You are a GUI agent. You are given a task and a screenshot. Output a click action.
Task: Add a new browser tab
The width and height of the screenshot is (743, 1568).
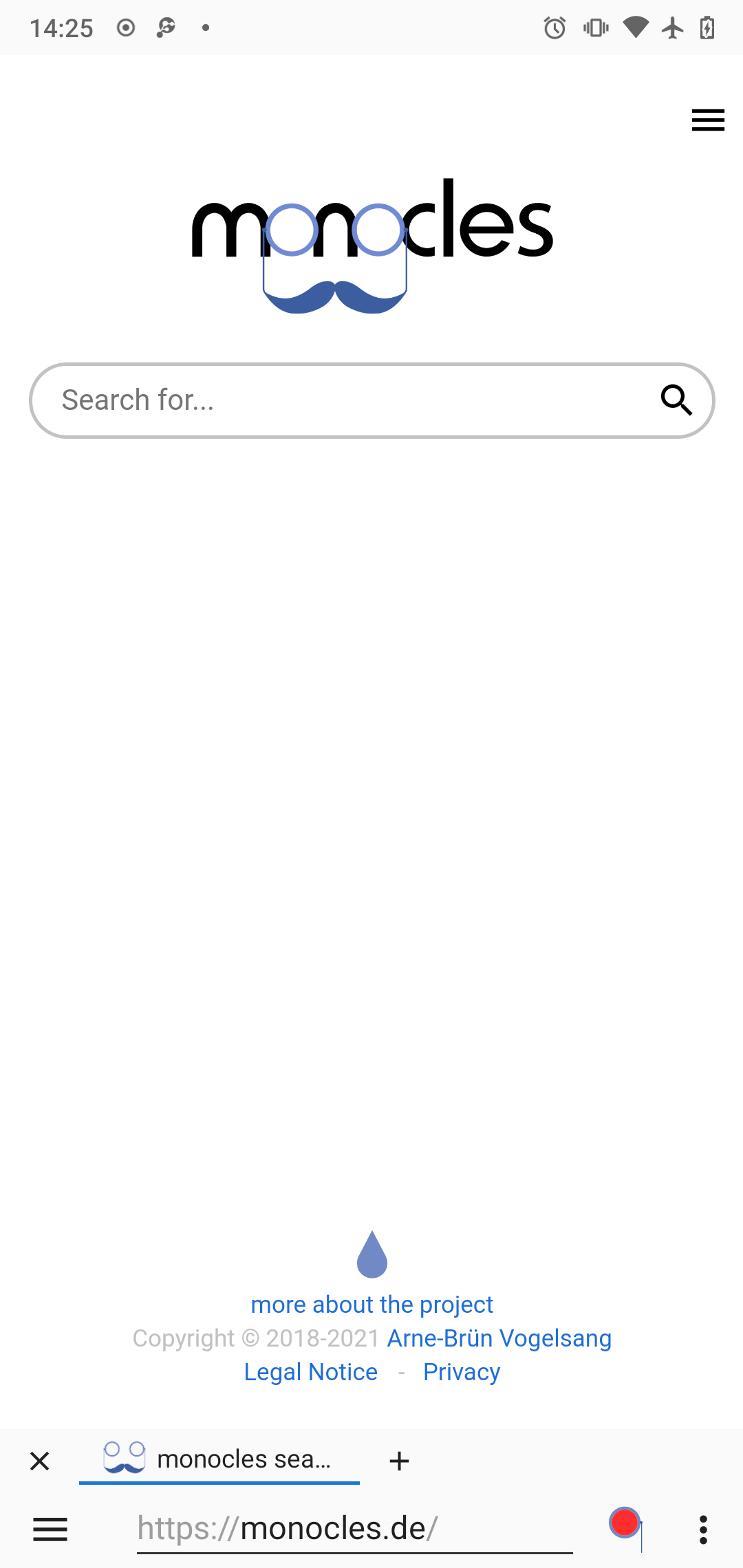[399, 1461]
